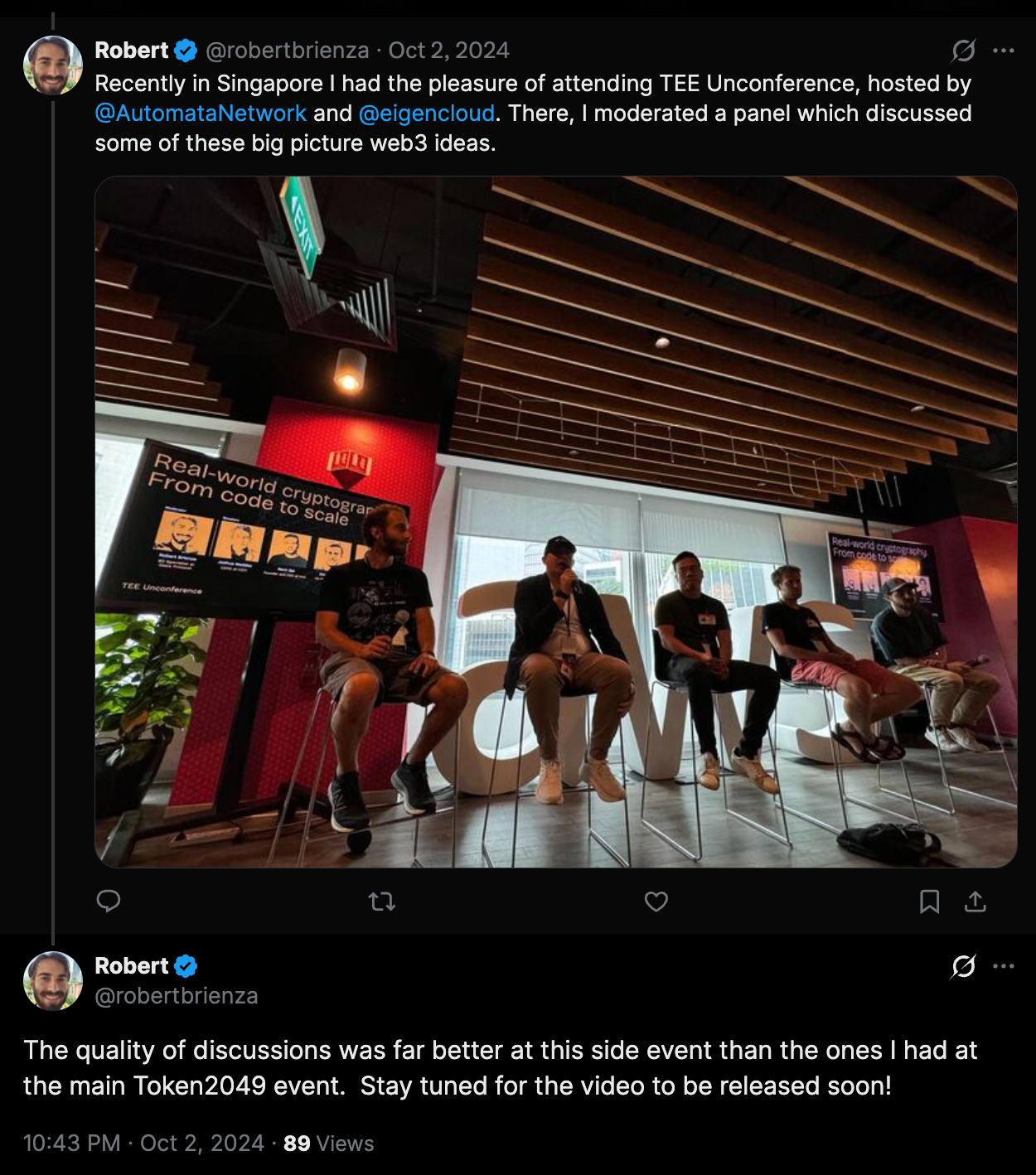Open the Oct 2, 2024 timestamp link
This screenshot has width=1036, height=1175.
coord(448,51)
